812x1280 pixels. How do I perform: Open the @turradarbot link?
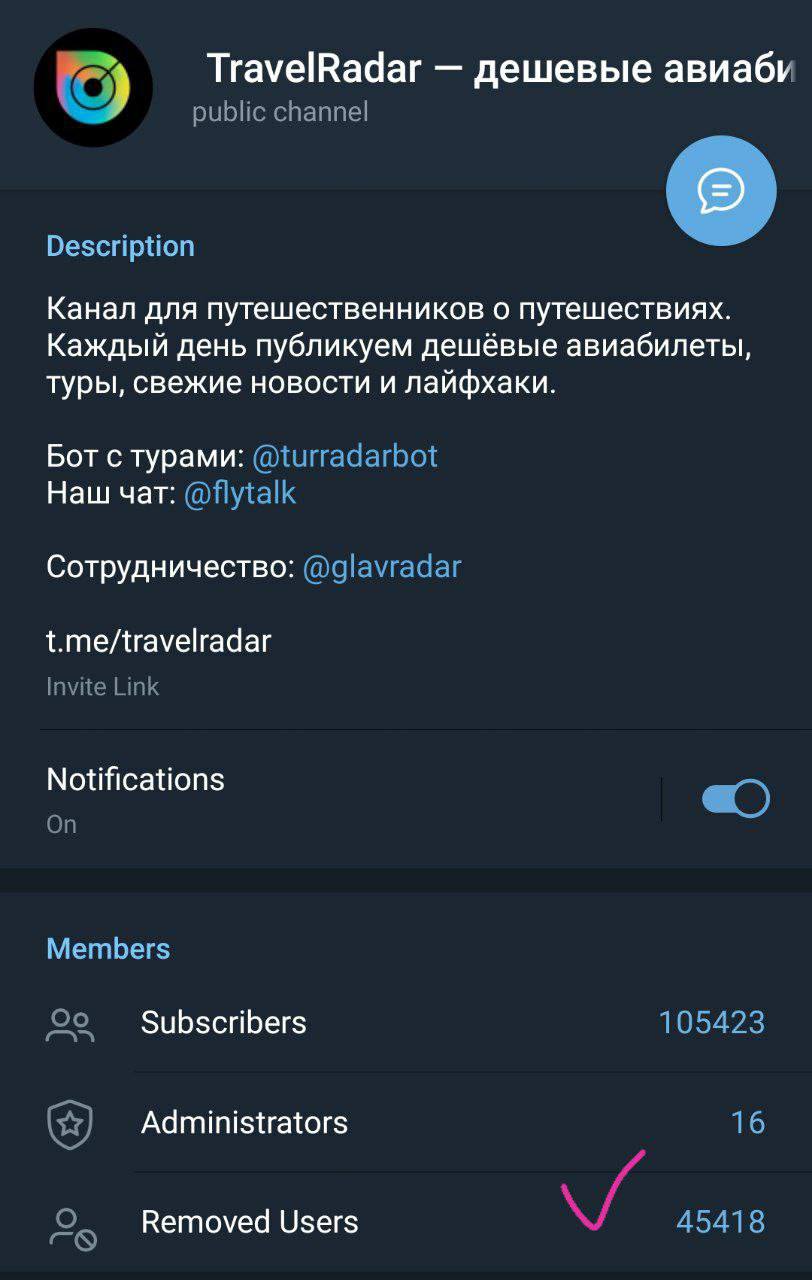coord(345,456)
